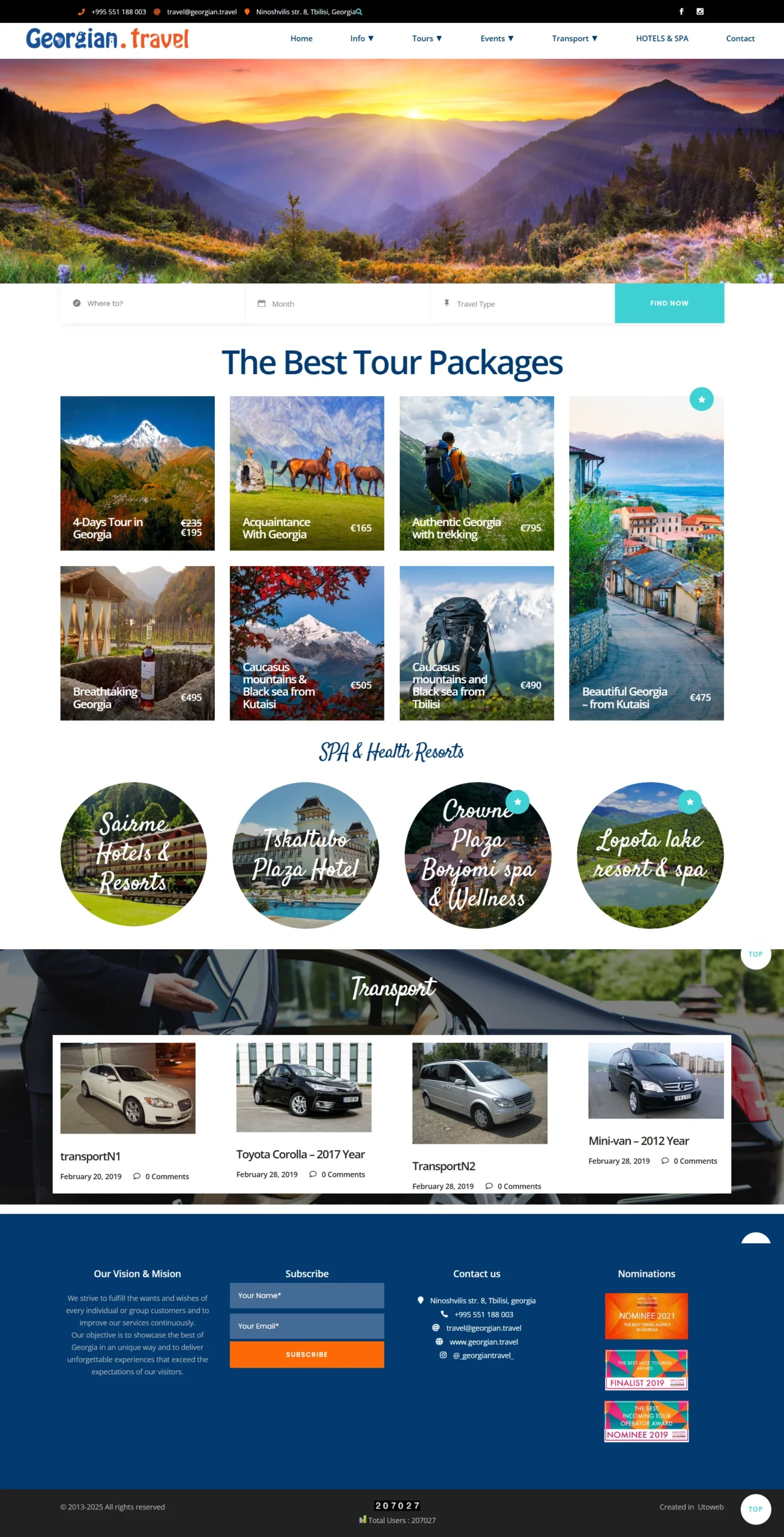Open the Travel Type selector
The width and height of the screenshot is (784, 1537).
point(522,304)
